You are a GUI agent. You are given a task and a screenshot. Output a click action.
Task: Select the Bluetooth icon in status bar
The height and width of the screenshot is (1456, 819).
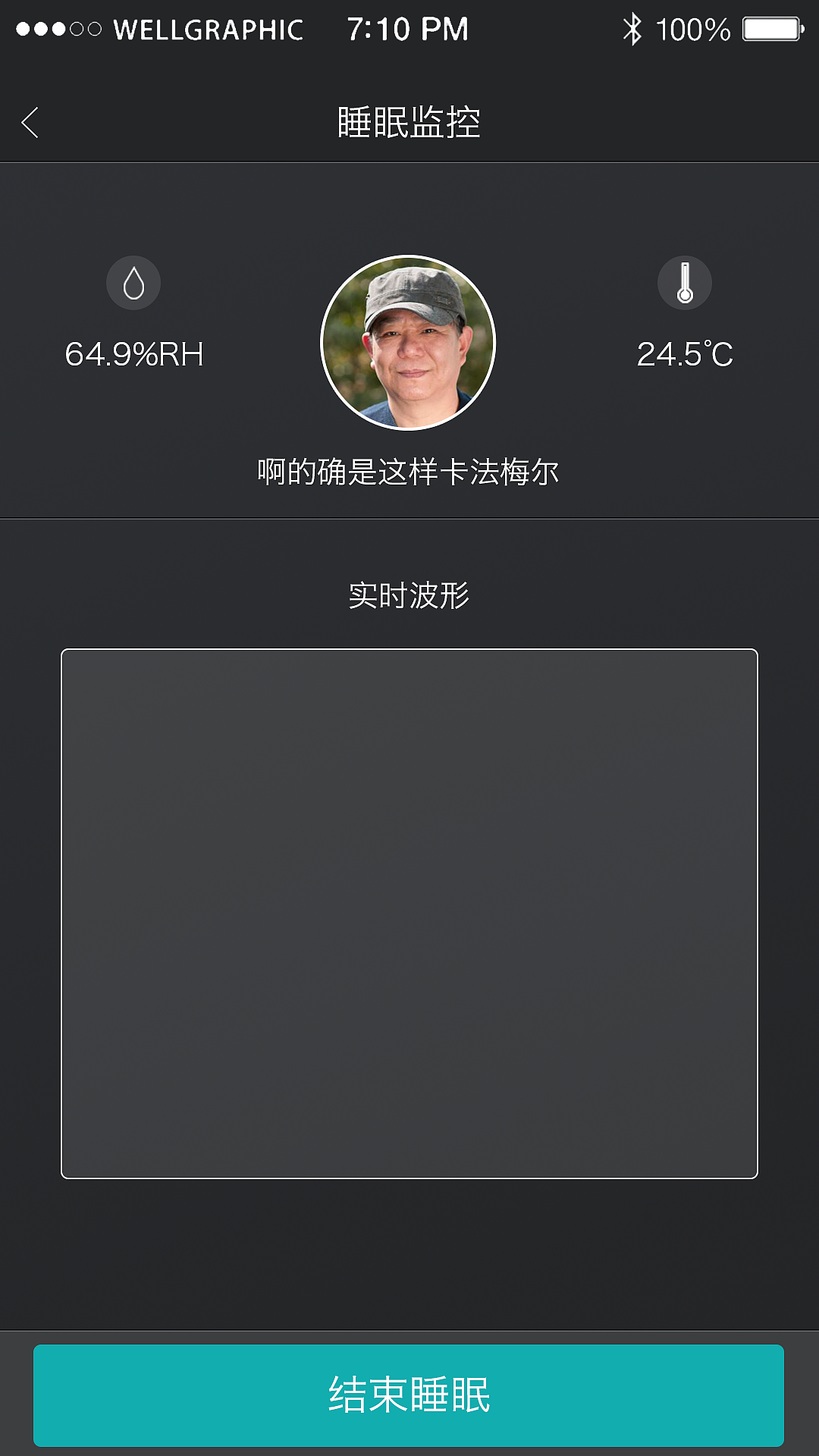pyautogui.click(x=632, y=28)
